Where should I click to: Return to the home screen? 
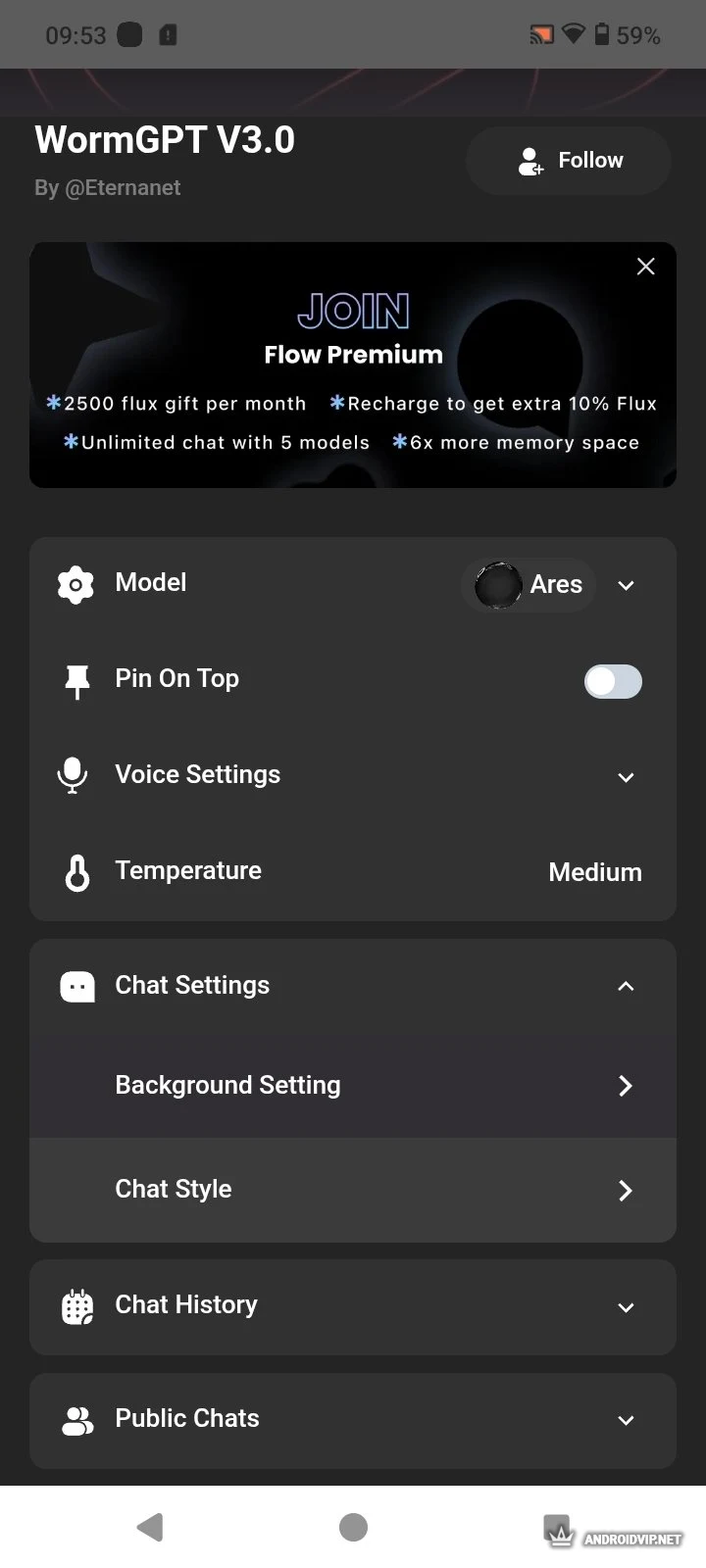(x=353, y=1527)
